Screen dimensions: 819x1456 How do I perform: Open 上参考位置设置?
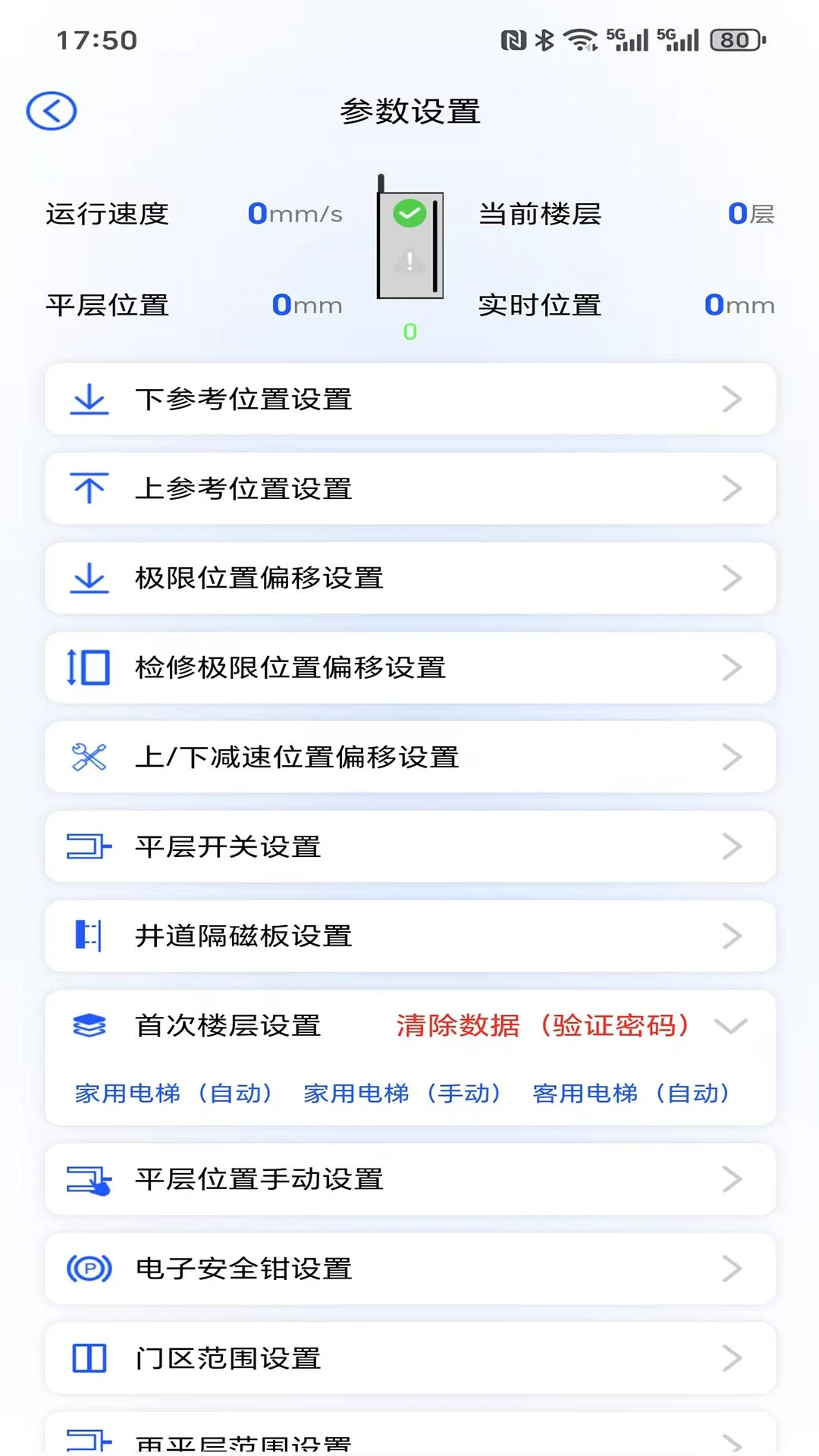pos(409,488)
